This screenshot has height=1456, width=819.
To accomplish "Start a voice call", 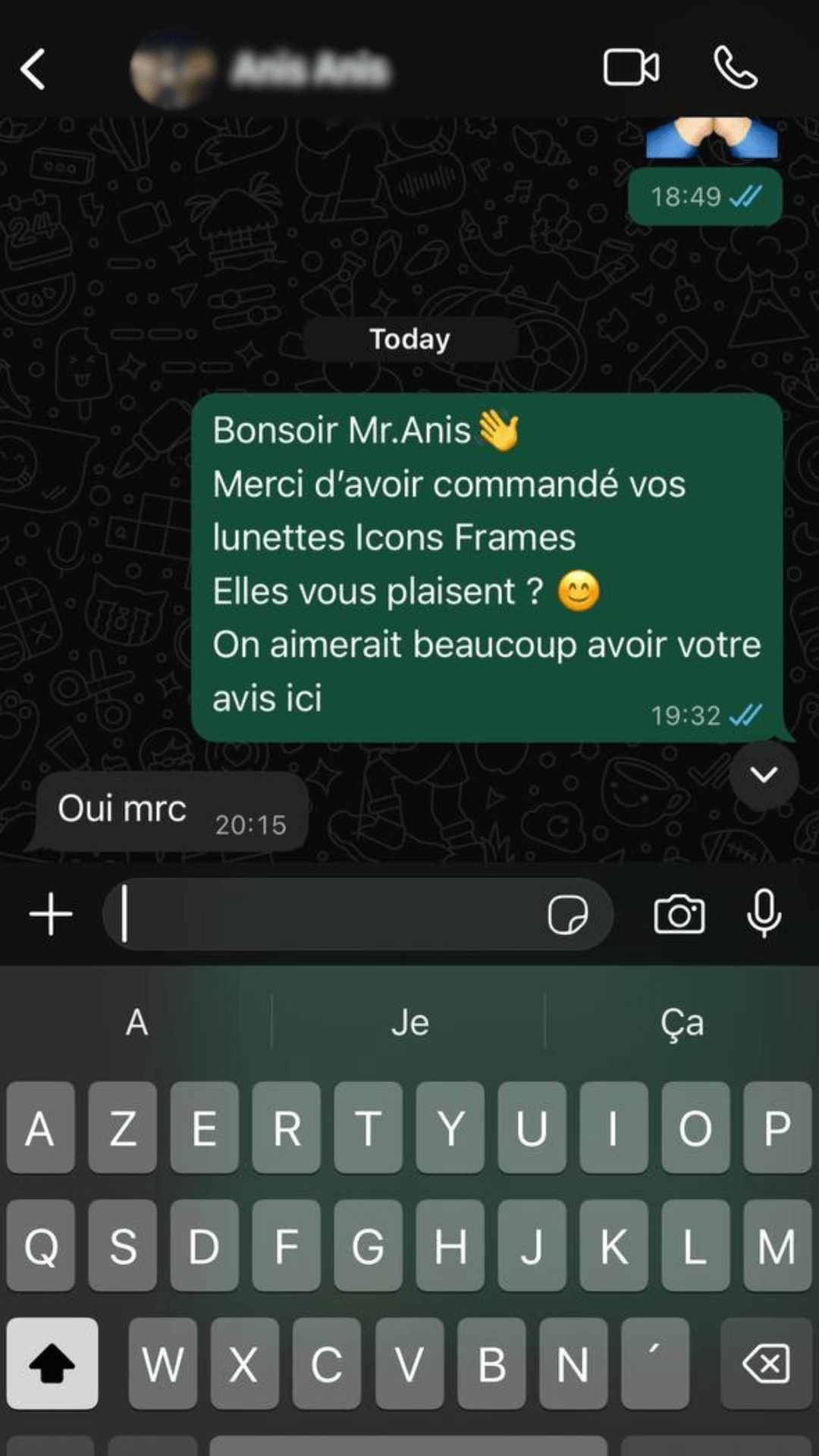I will tap(735, 67).
